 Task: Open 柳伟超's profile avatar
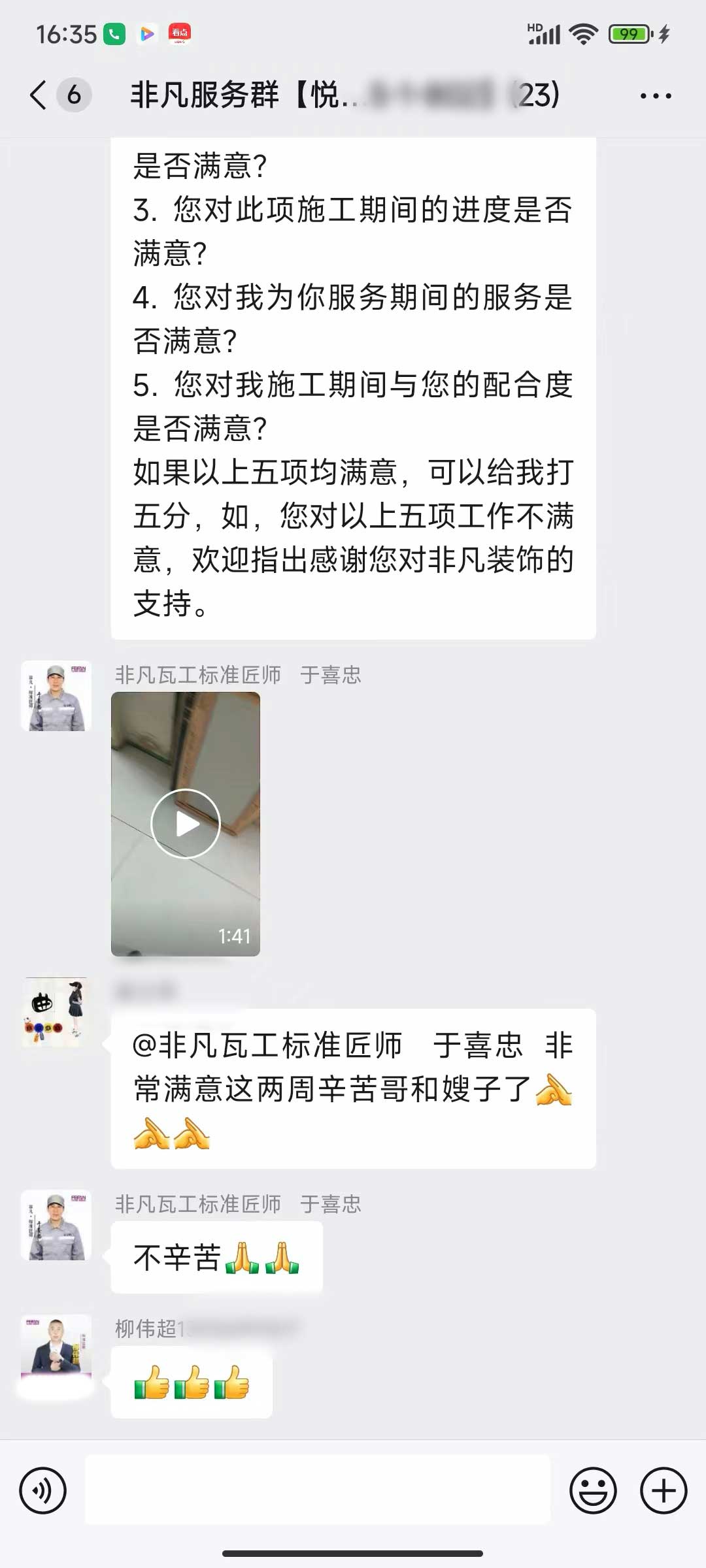point(56,1347)
